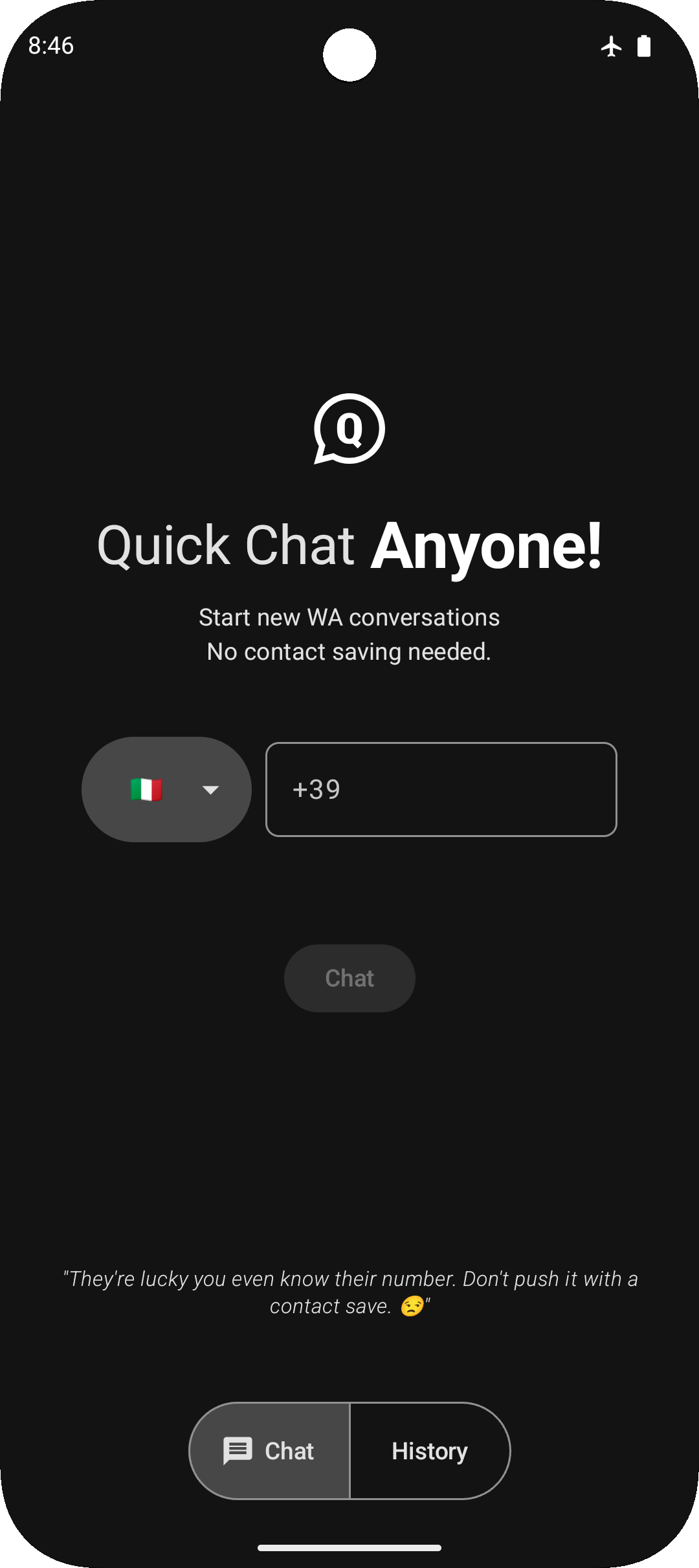Switch to the History tab

(x=429, y=1450)
